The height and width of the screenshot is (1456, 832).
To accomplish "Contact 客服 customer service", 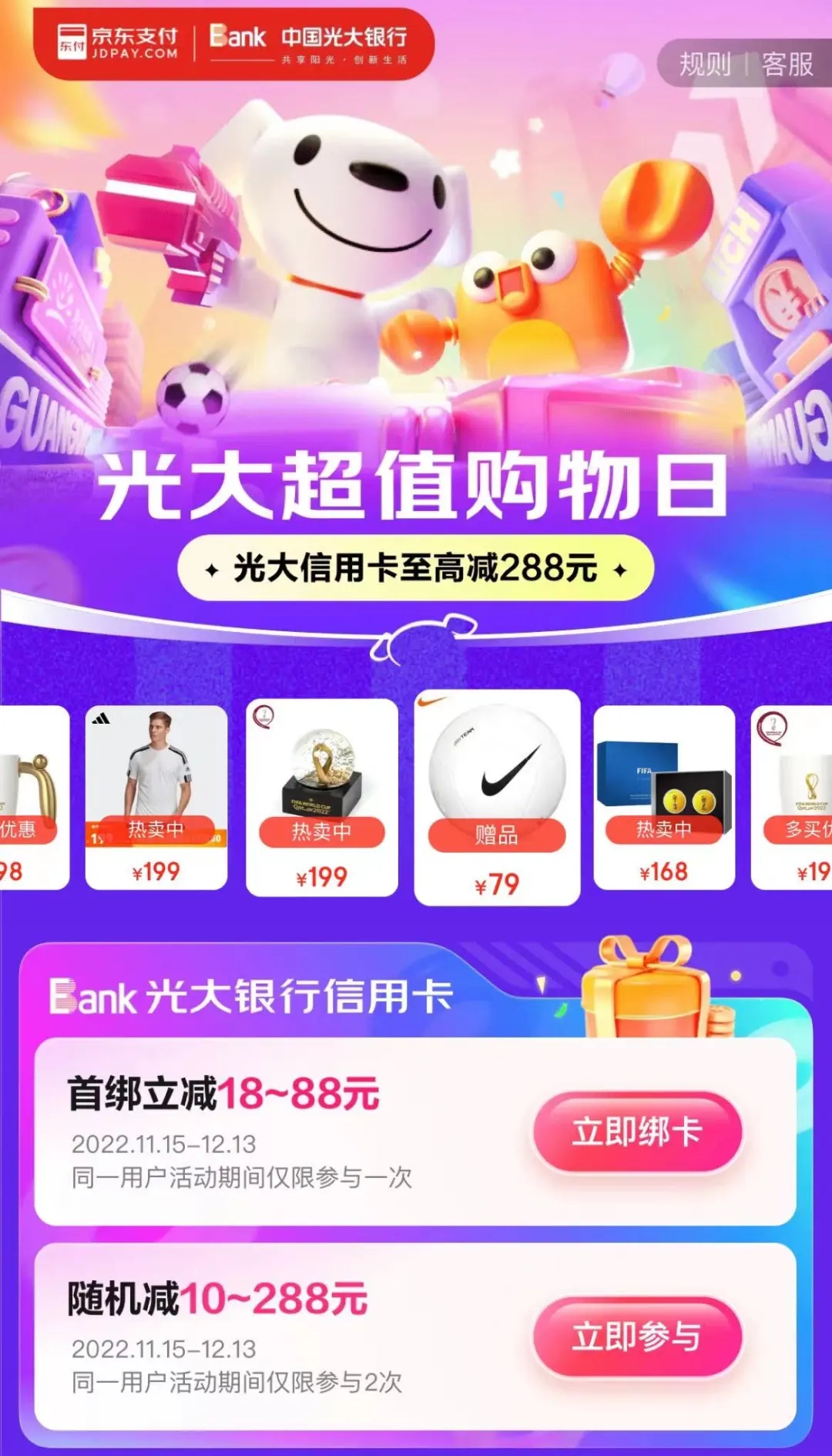I will click(787, 64).
